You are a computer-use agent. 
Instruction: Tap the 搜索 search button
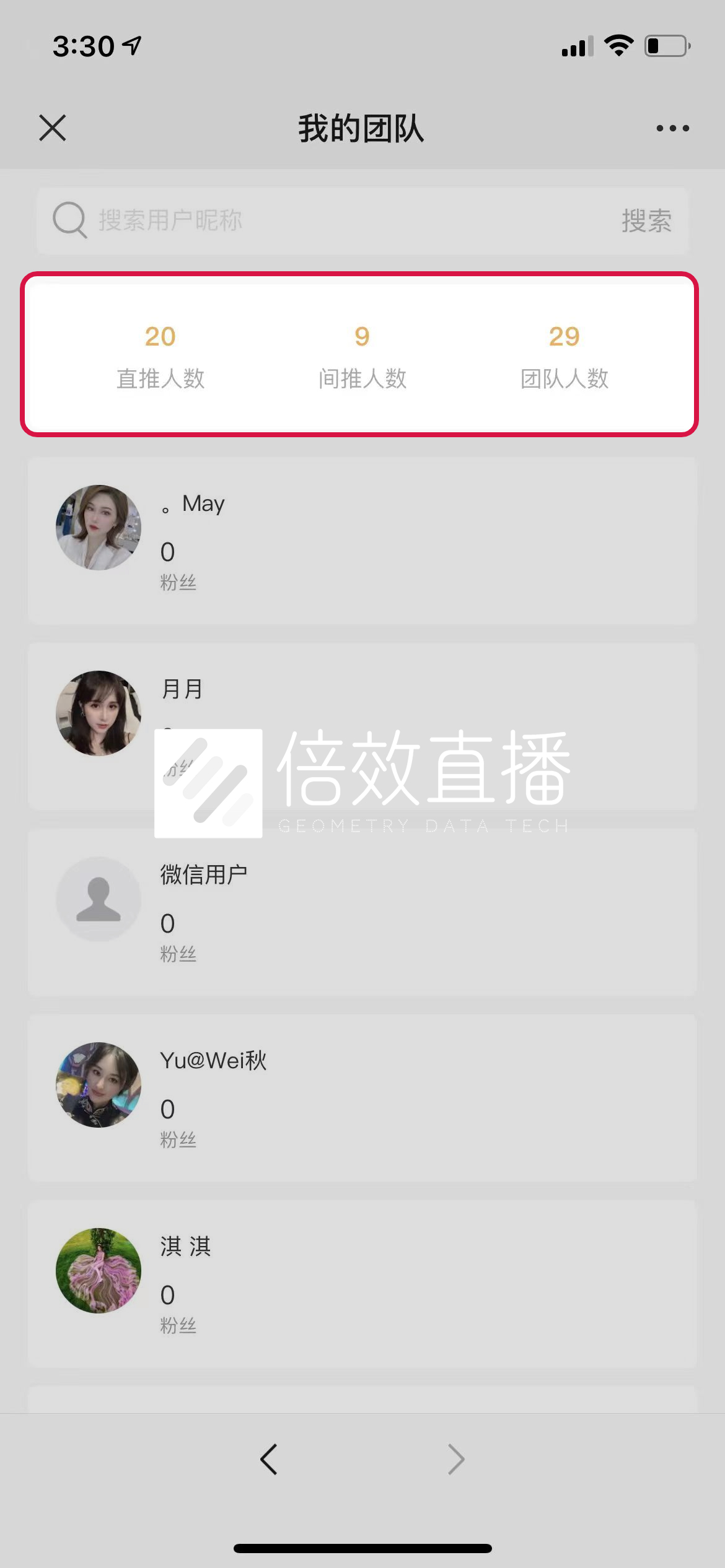(647, 221)
